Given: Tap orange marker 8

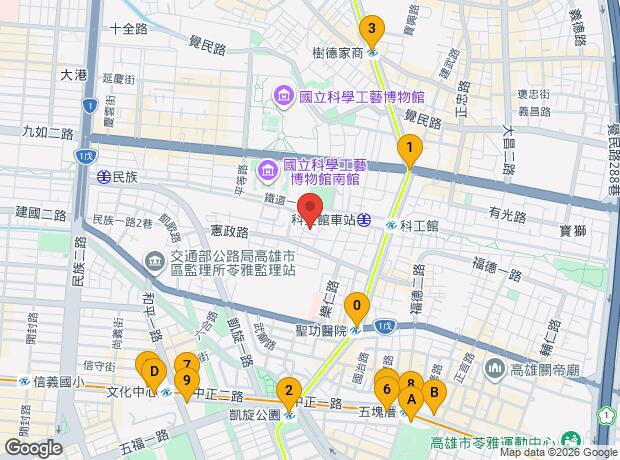Looking at the screenshot, I should [x=411, y=381].
